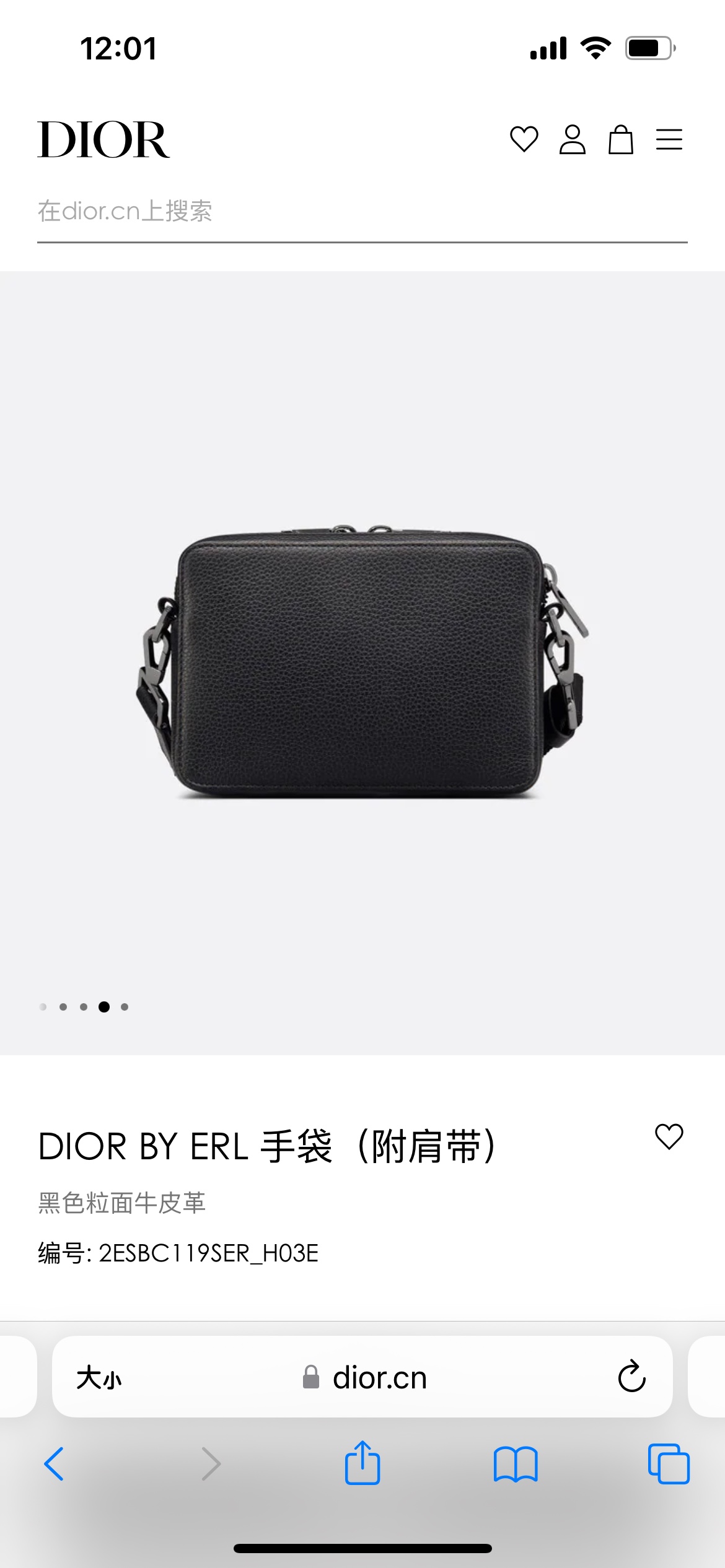
Task: Open the hamburger menu
Action: click(x=669, y=139)
